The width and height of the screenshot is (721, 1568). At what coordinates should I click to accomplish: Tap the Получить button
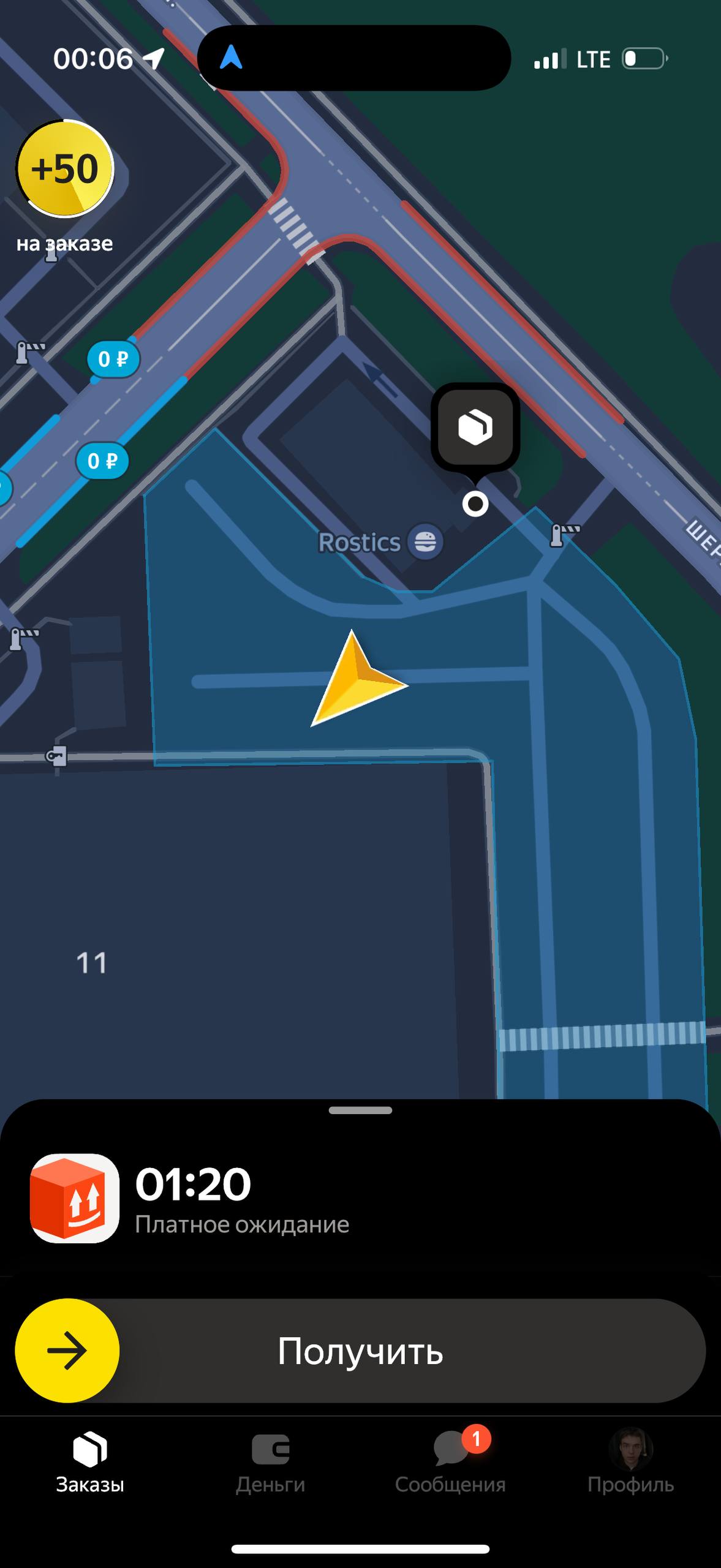coord(360,1351)
